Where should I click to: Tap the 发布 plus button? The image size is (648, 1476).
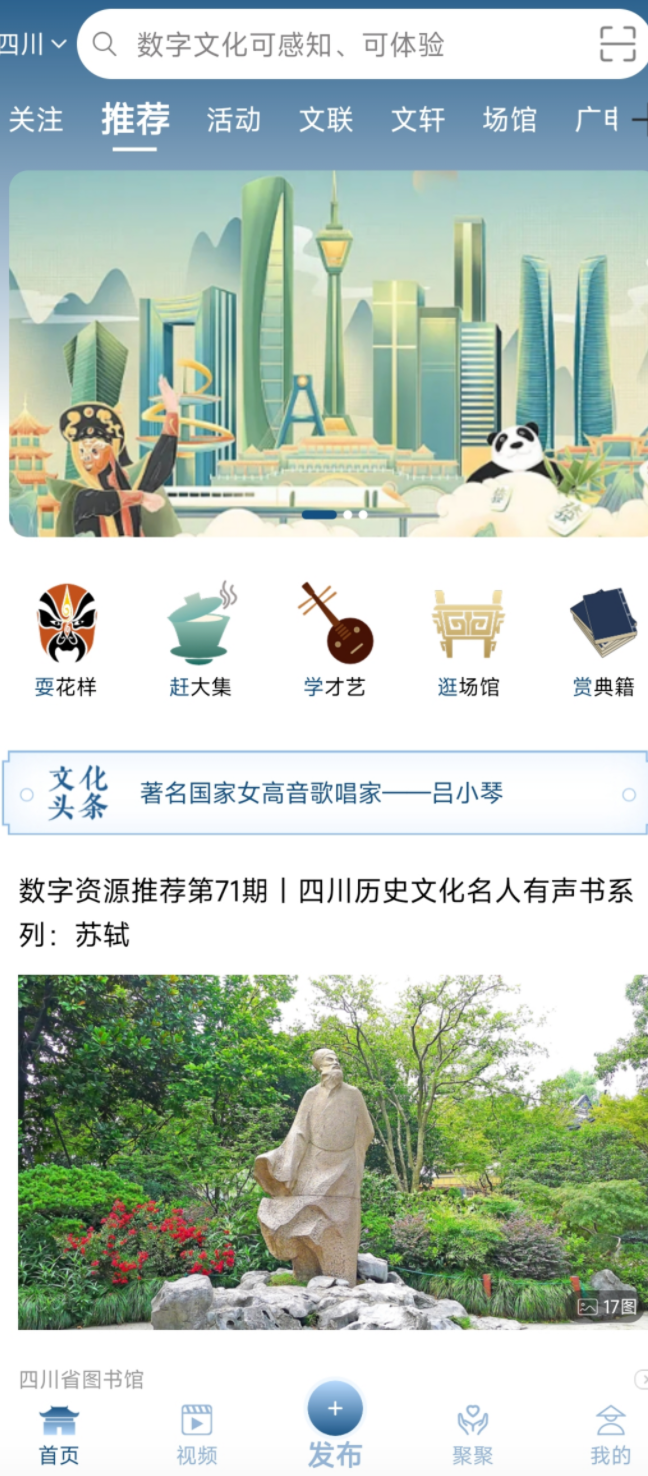pyautogui.click(x=334, y=1410)
